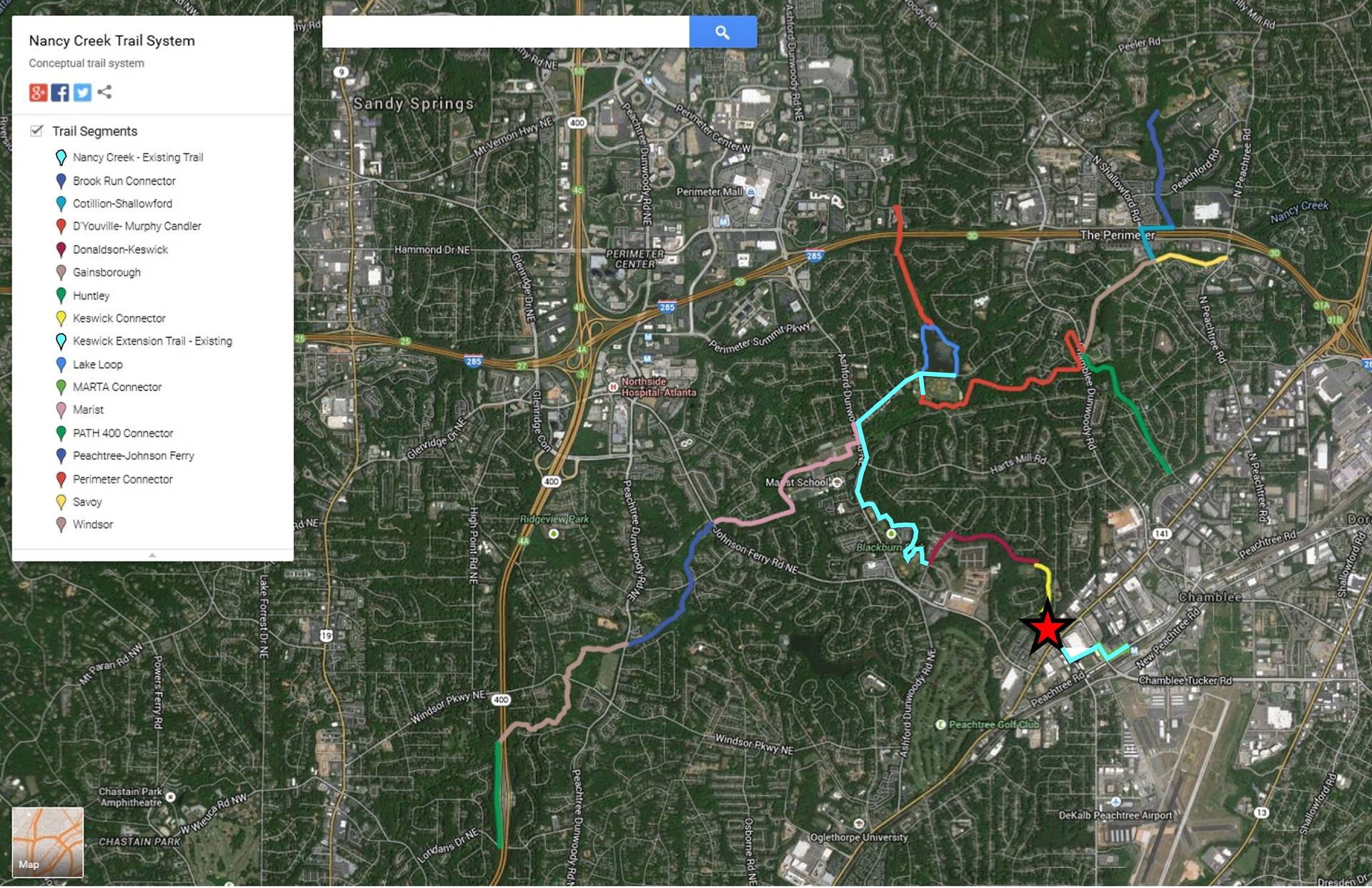Select Nancy Creek - Existing Trail segment
Viewport: 1372px width, 888px height.
(x=137, y=157)
